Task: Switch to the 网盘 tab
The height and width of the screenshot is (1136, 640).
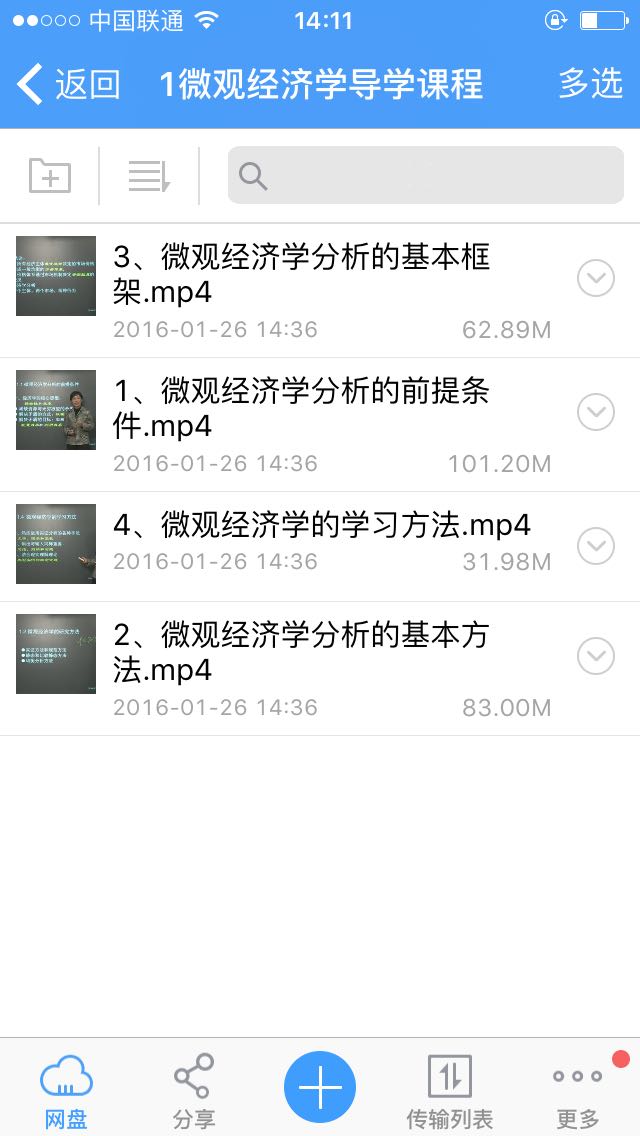Action: coord(66,1090)
